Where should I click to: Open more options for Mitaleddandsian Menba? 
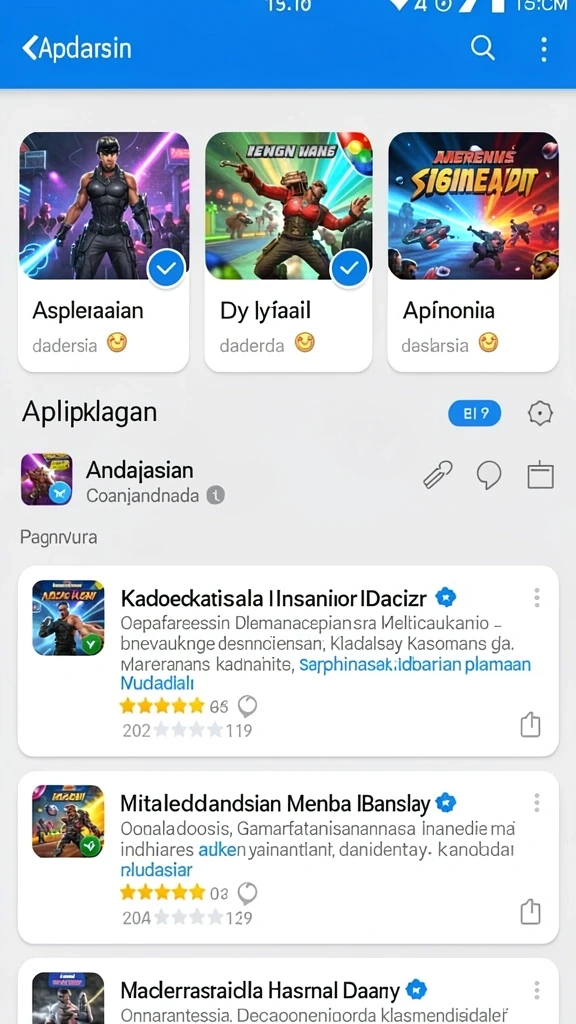point(537,803)
